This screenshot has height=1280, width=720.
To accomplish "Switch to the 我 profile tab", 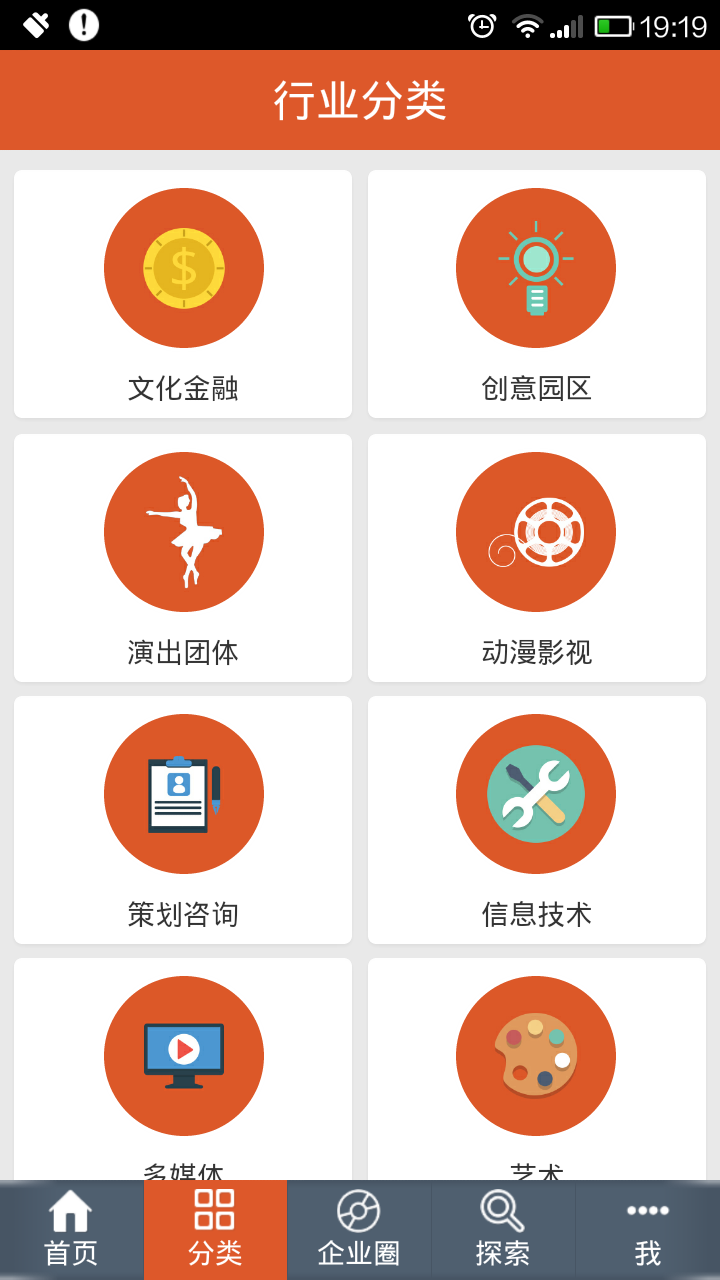I will tap(647, 1230).
